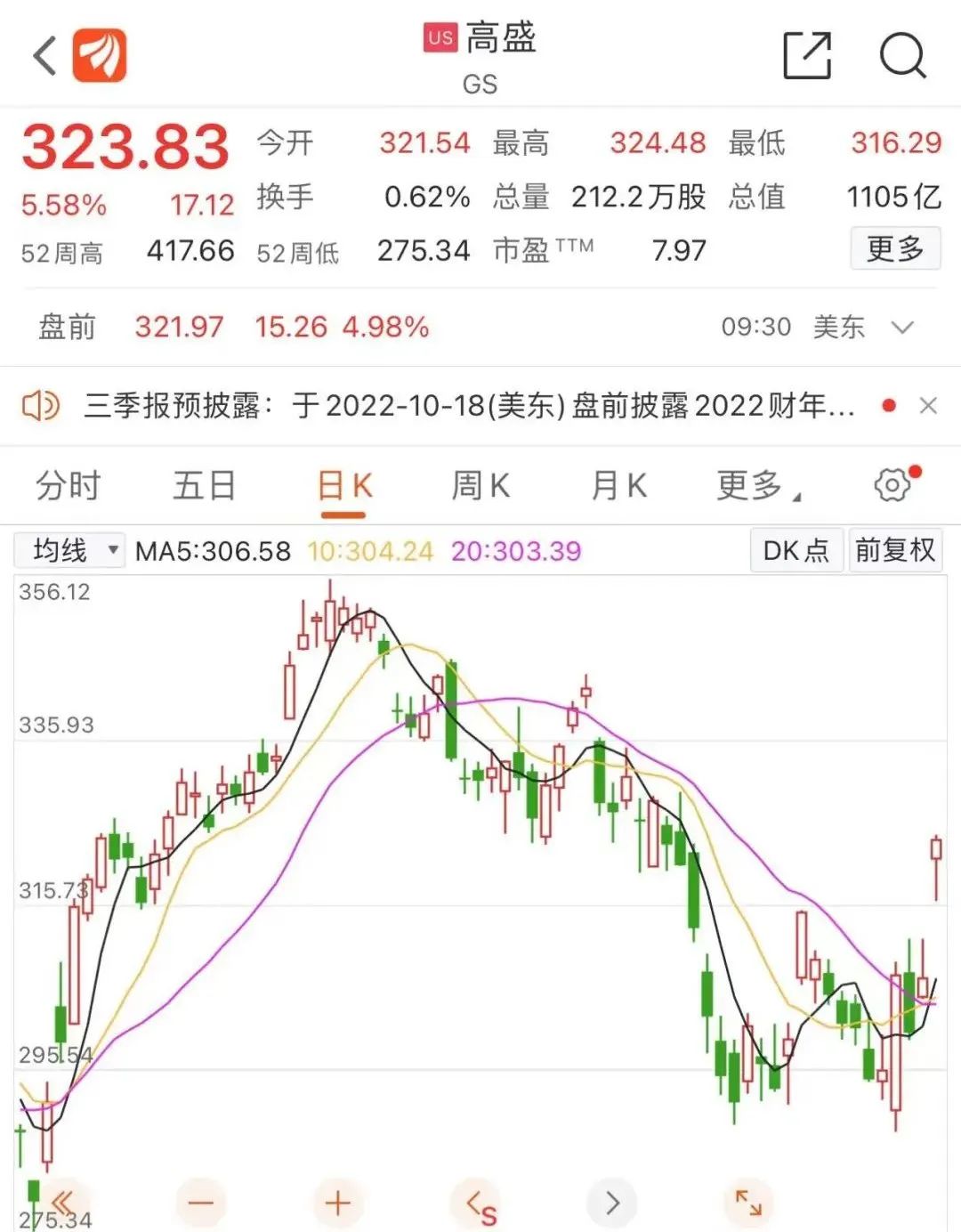Tap the Eastmoney app logo
961x1232 pixels.
(x=101, y=53)
